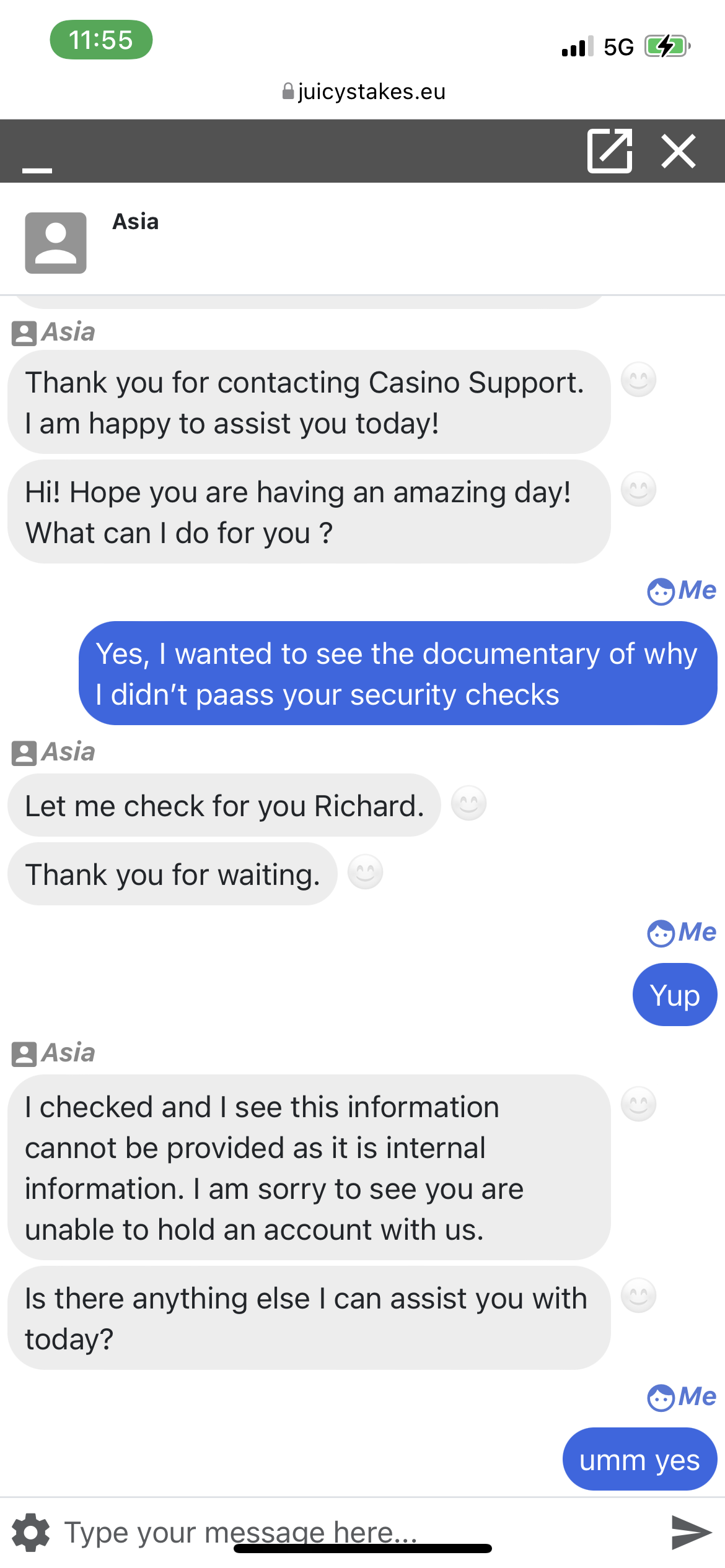
Task: Open chat settings gear
Action: pos(31,1532)
